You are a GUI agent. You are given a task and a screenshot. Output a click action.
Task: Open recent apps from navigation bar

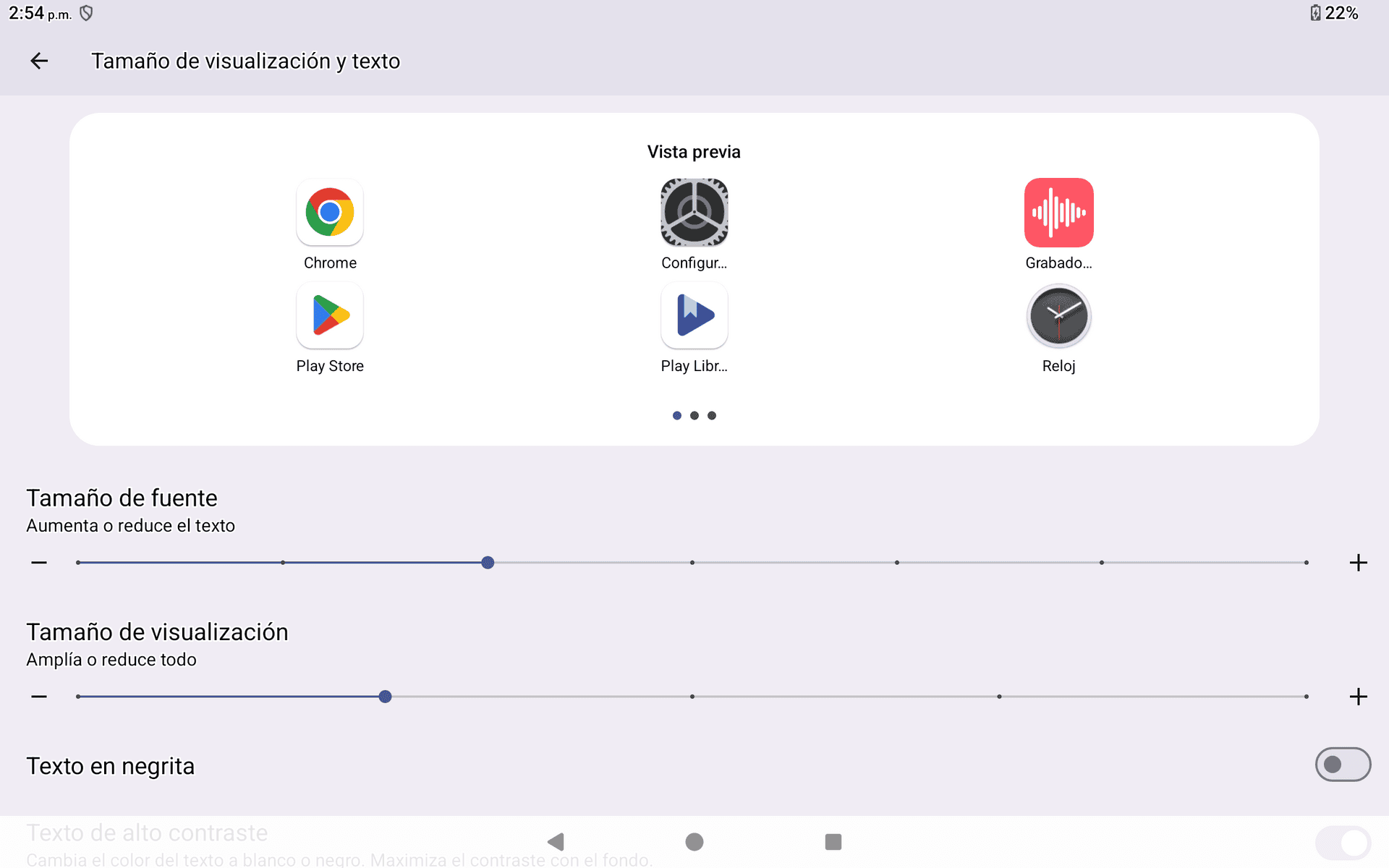(x=833, y=842)
